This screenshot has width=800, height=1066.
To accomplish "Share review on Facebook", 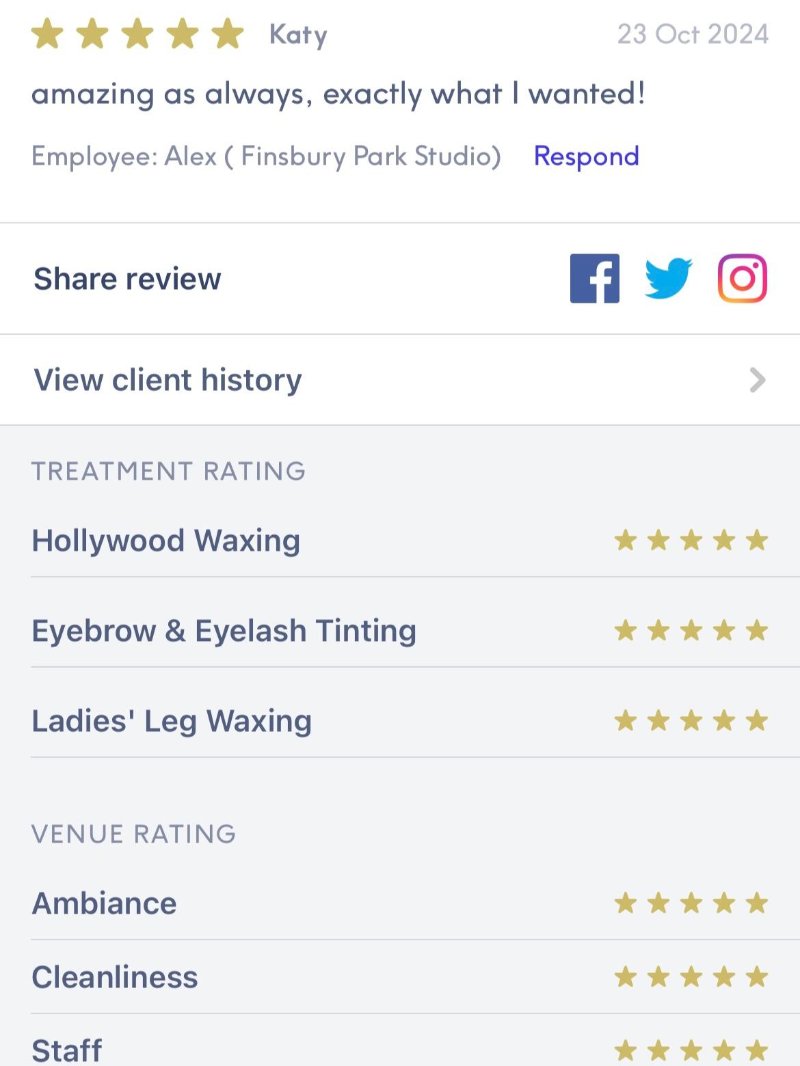I will (x=595, y=278).
